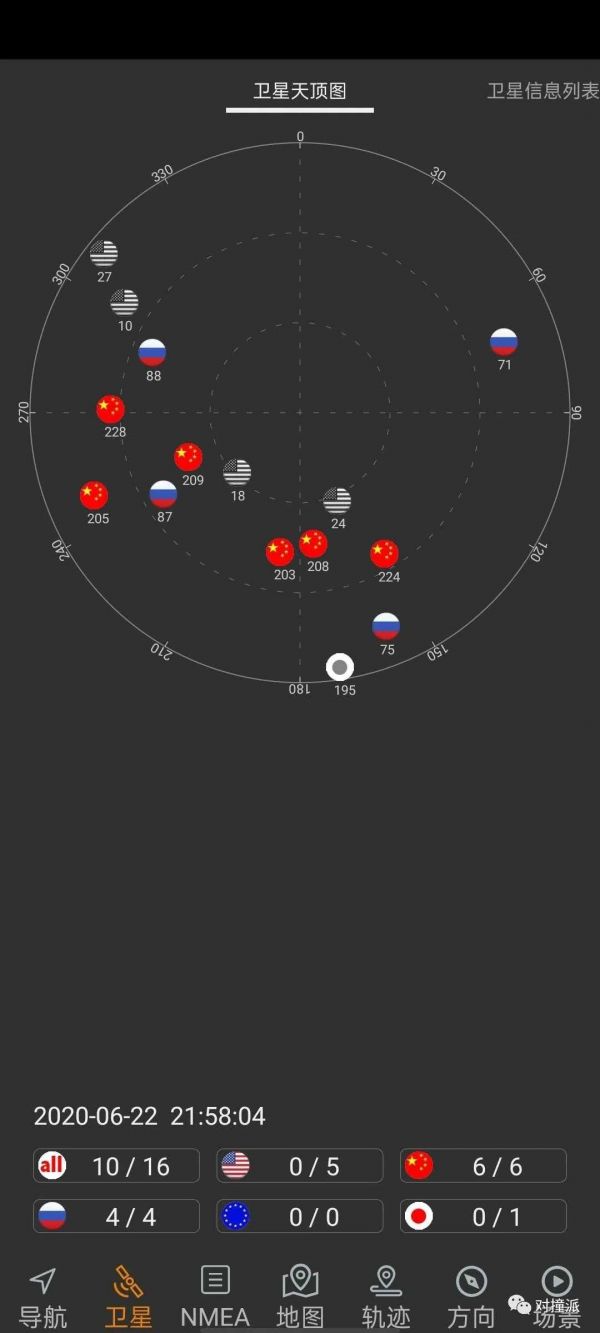
Task: Toggle the Russia GLONASS 4 / 4 filter
Action: point(116,1216)
